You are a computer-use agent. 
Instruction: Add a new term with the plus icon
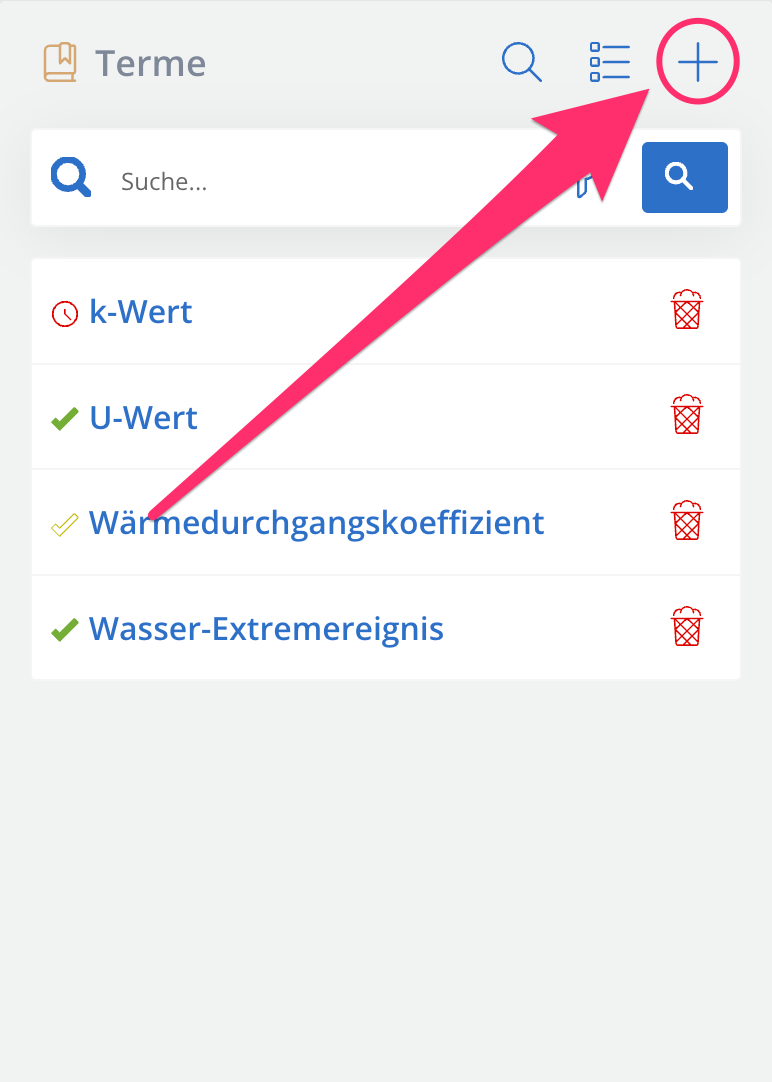pos(697,63)
